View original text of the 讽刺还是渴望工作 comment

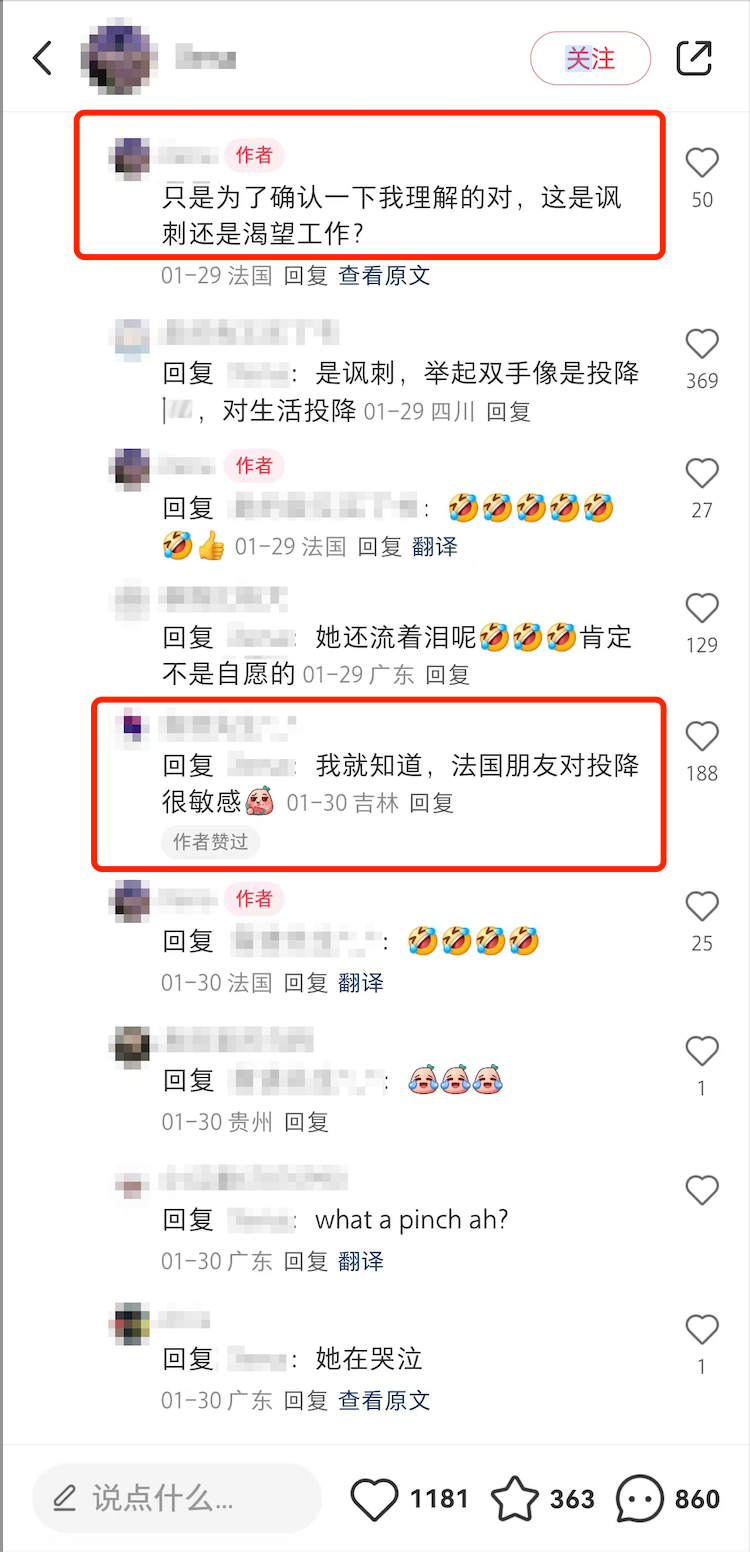[384, 275]
